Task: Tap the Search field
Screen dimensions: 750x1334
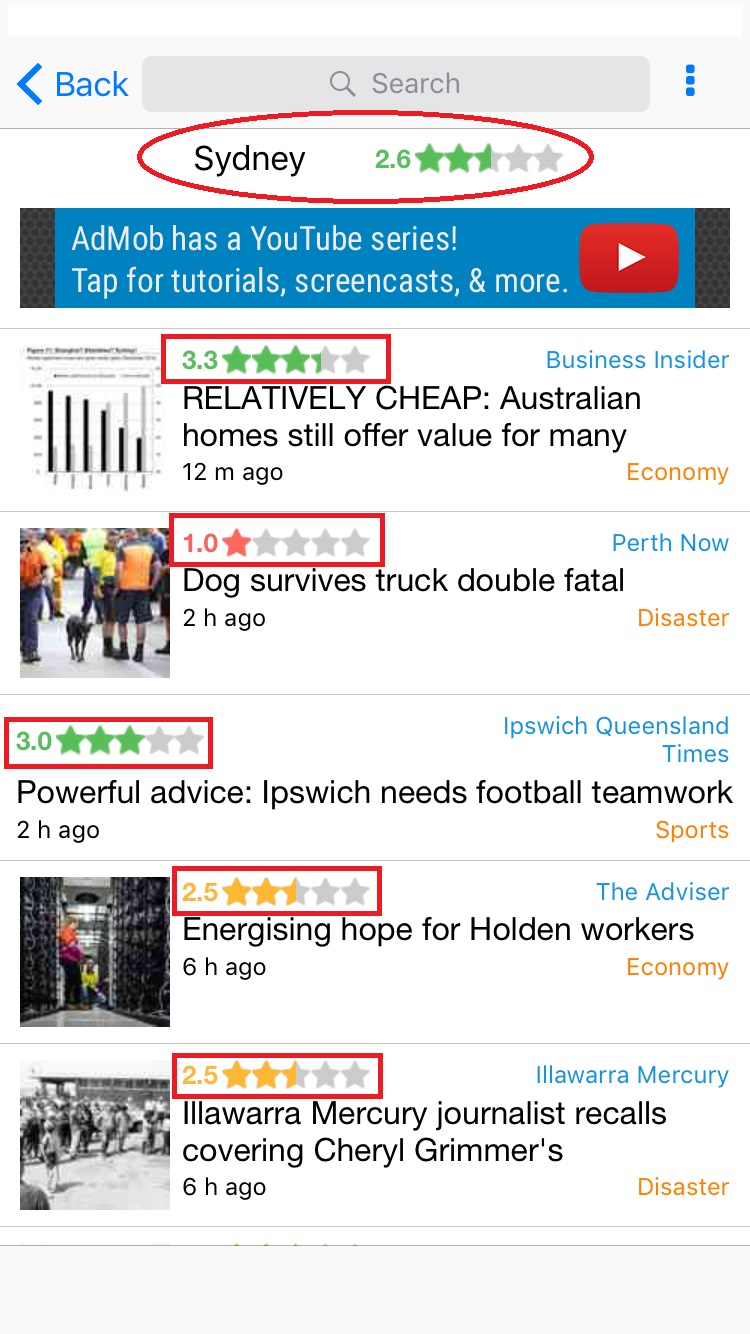Action: pyautogui.click(x=396, y=84)
